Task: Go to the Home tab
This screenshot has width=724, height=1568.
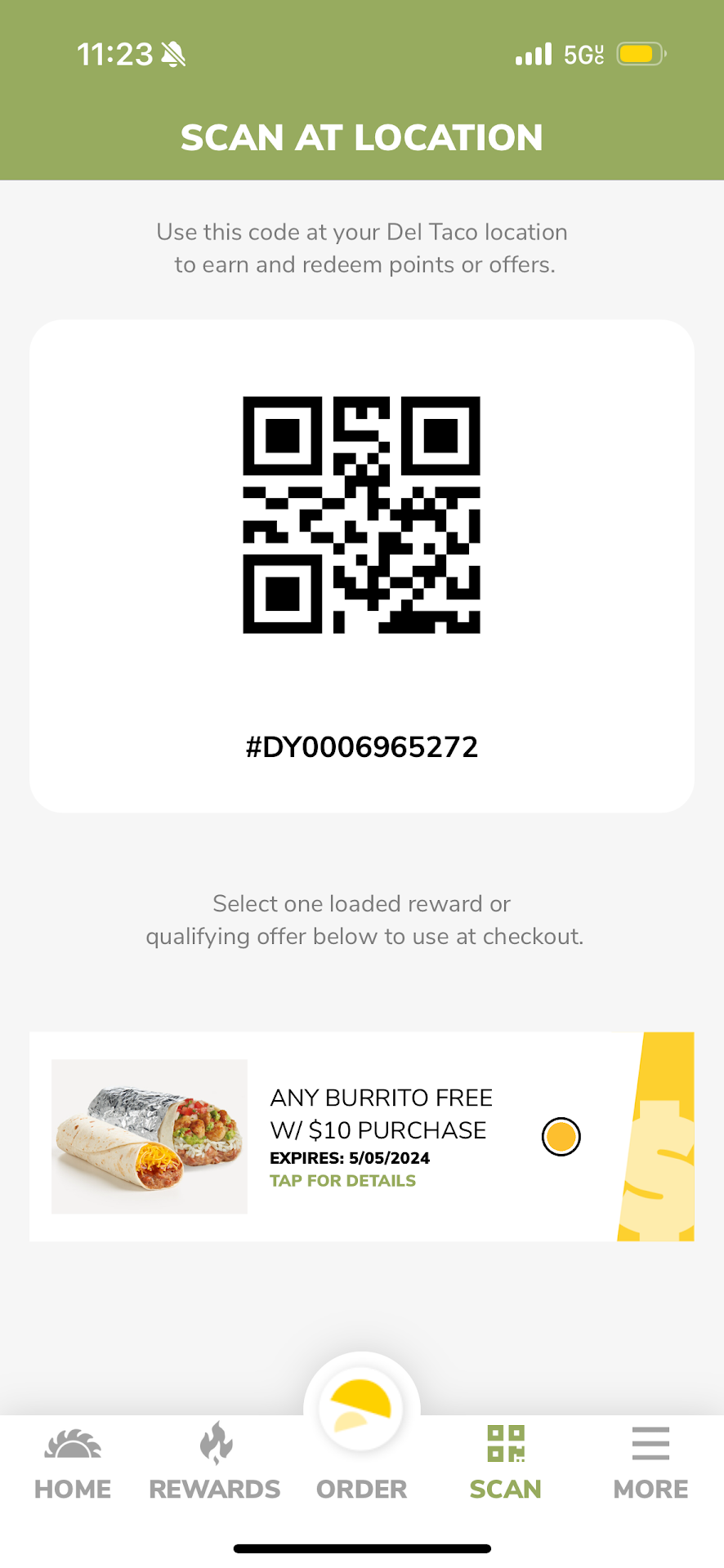Action: 73,1464
